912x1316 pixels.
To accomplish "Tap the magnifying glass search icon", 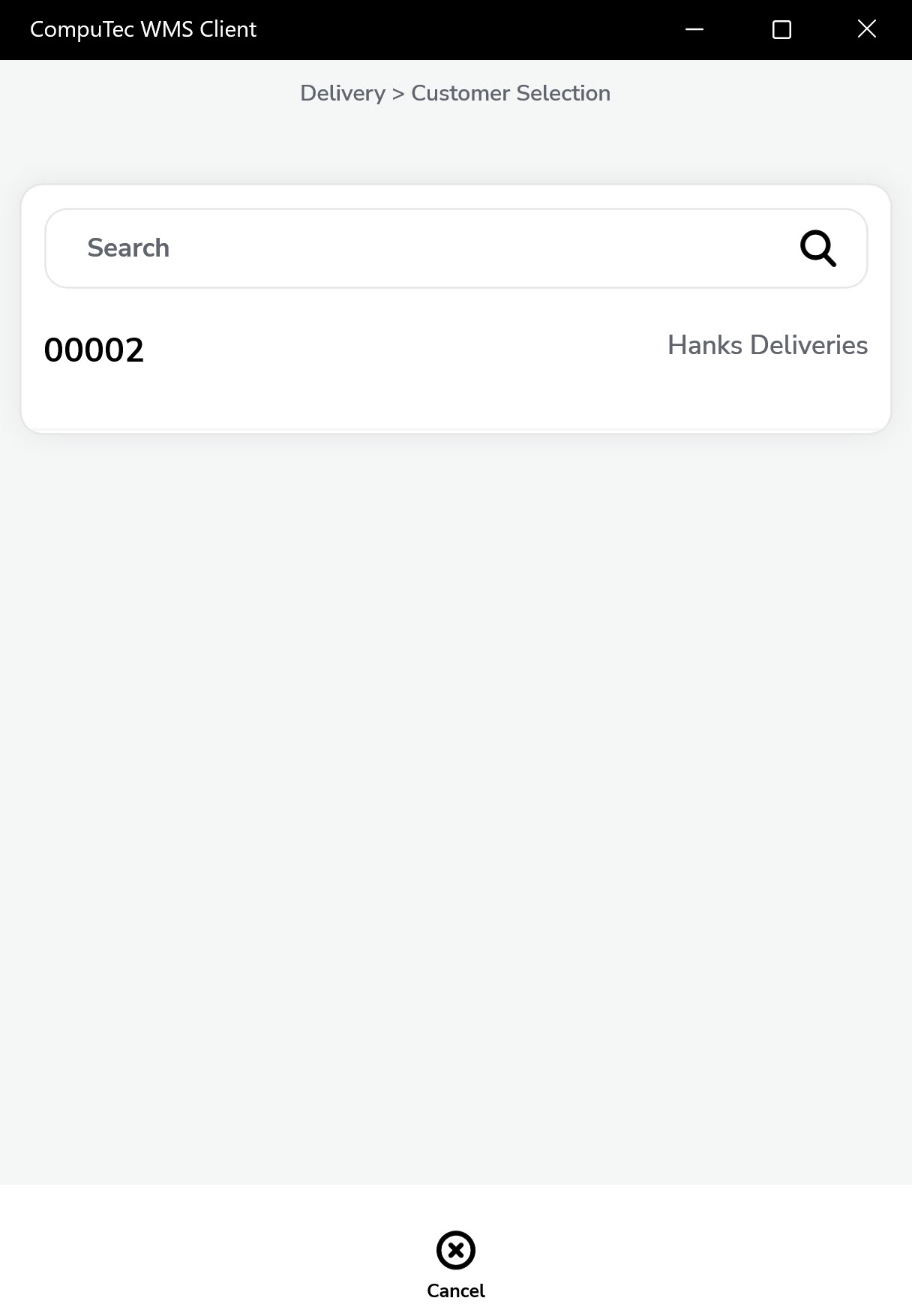I will tap(817, 248).
